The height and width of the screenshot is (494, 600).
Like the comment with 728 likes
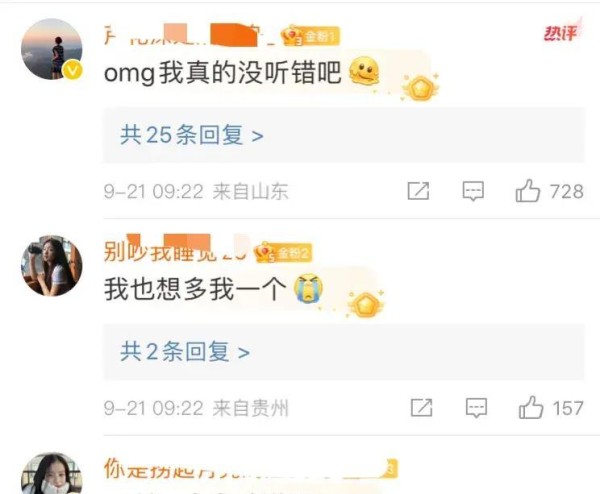coord(529,191)
